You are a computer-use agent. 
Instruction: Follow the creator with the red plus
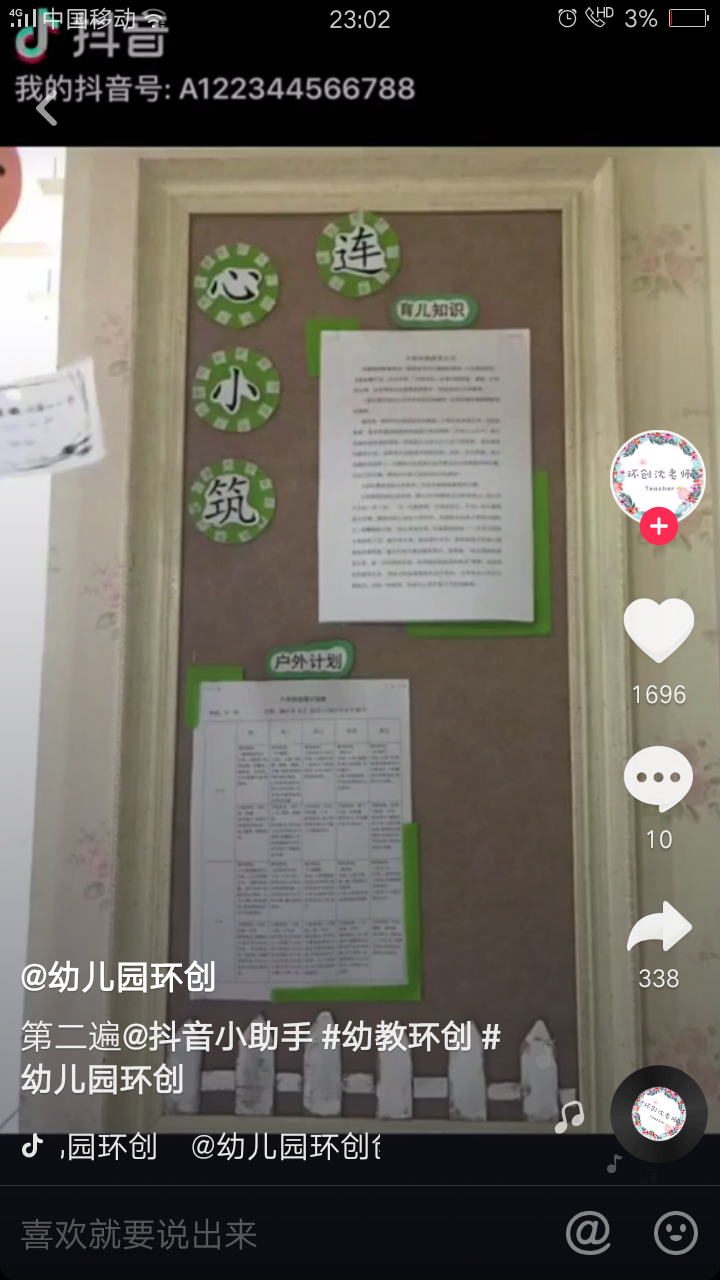[x=659, y=526]
